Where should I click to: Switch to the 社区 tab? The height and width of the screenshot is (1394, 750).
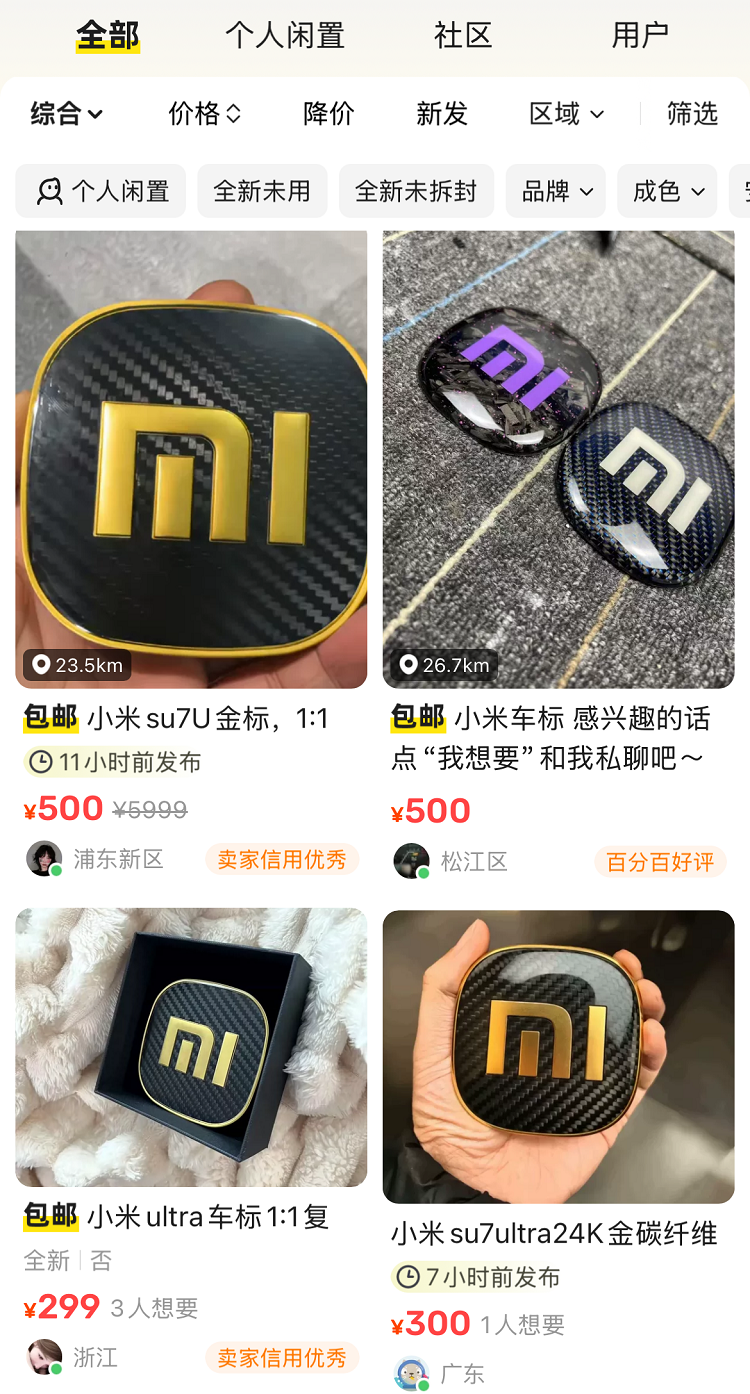[463, 36]
